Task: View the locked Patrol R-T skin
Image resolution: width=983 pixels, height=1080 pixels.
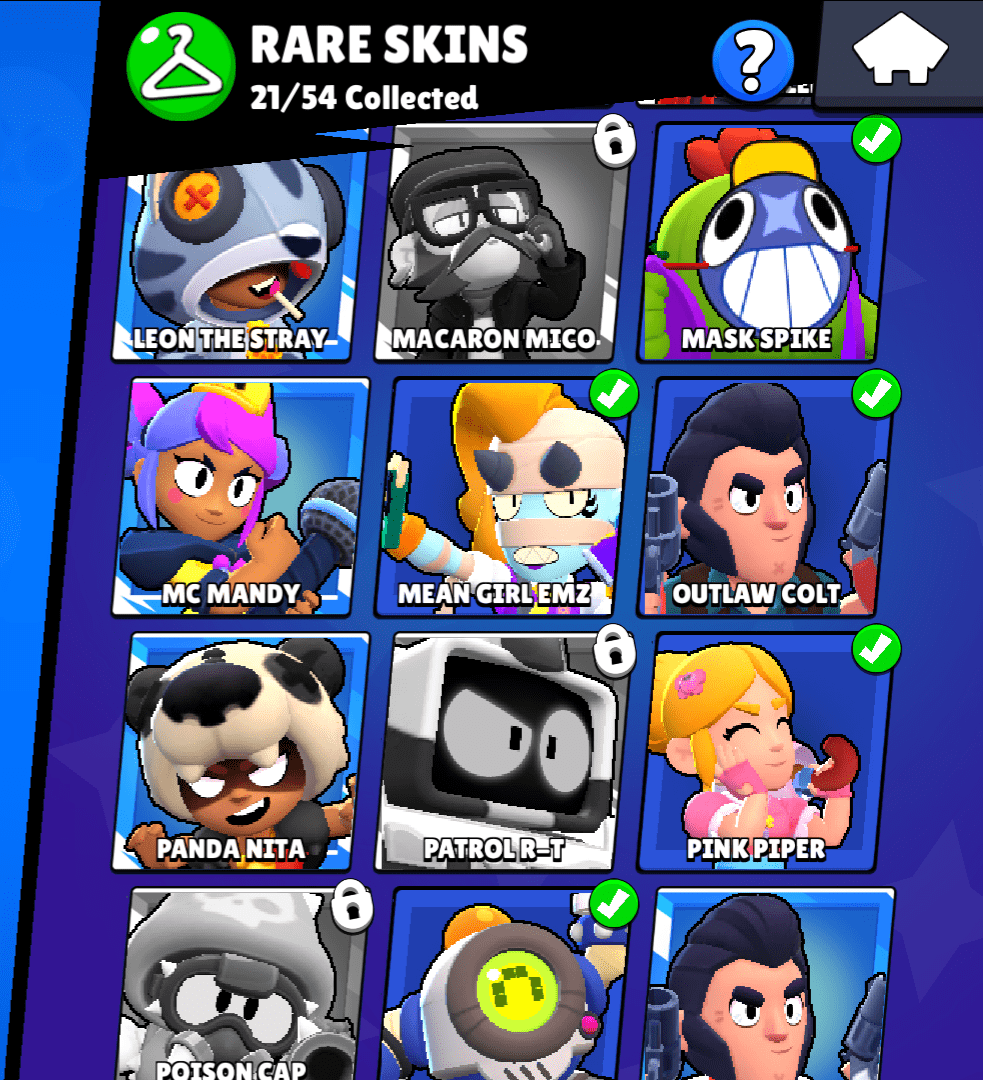Action: pos(503,752)
